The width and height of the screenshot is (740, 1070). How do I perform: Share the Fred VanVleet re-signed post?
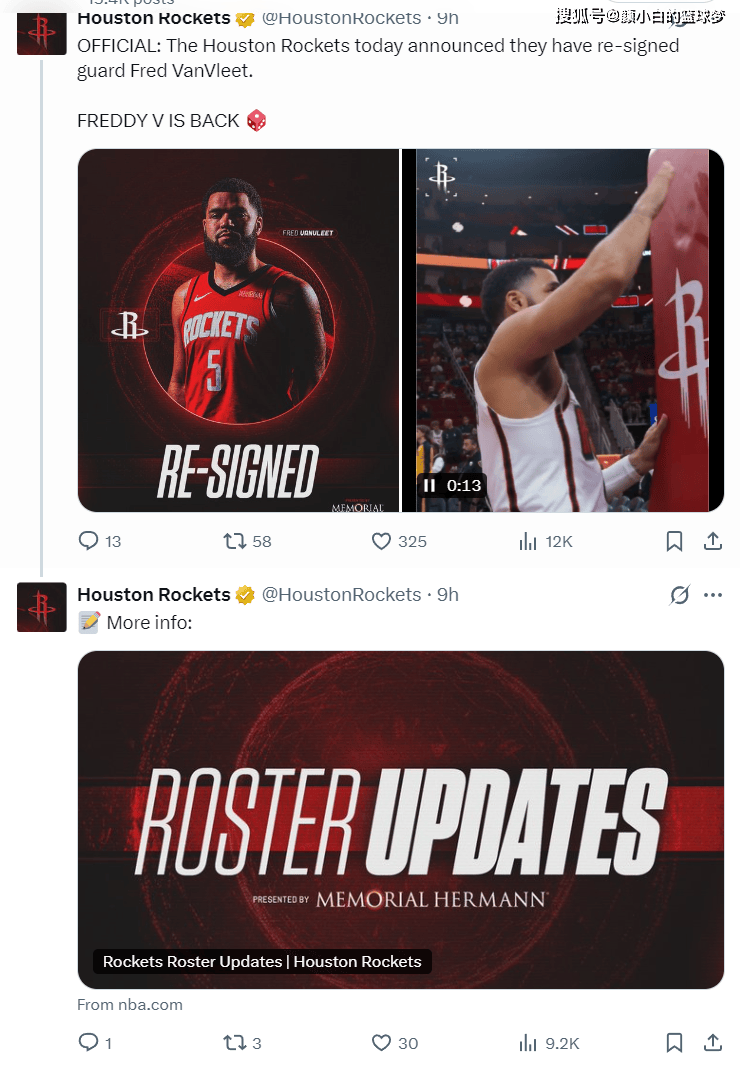713,541
